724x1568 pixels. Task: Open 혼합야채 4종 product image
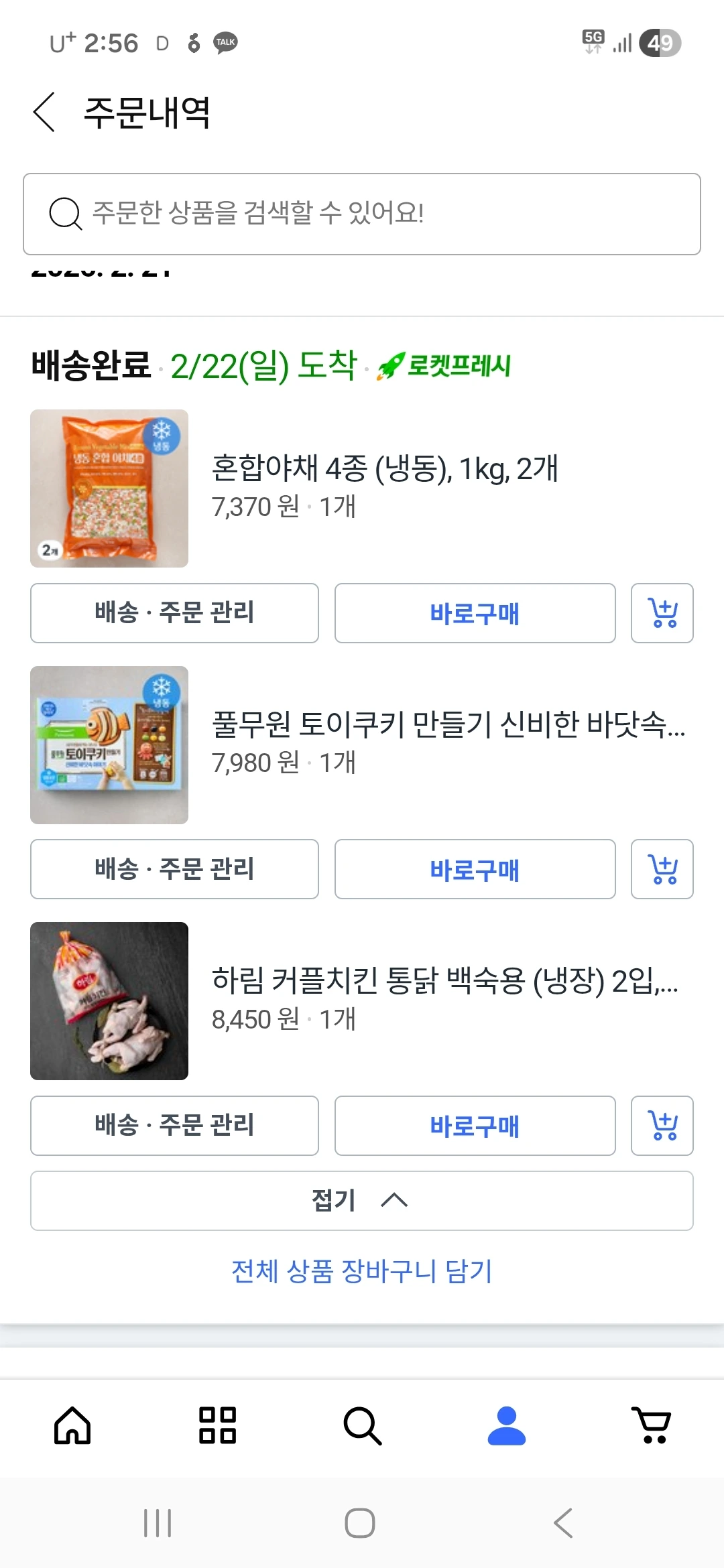[x=109, y=488]
